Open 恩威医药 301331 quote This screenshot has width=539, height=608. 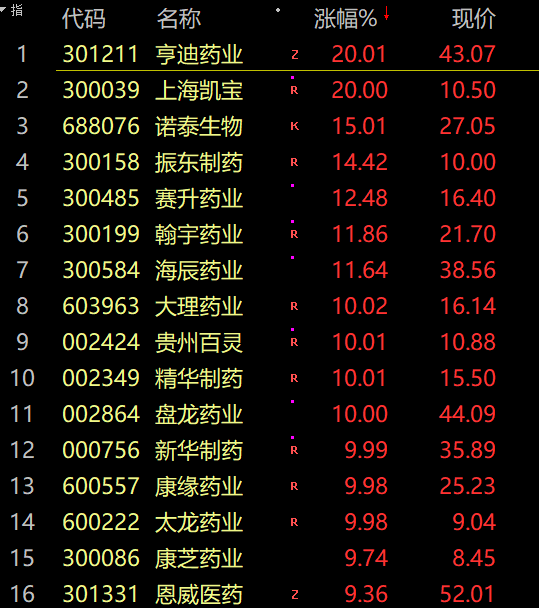270,594
